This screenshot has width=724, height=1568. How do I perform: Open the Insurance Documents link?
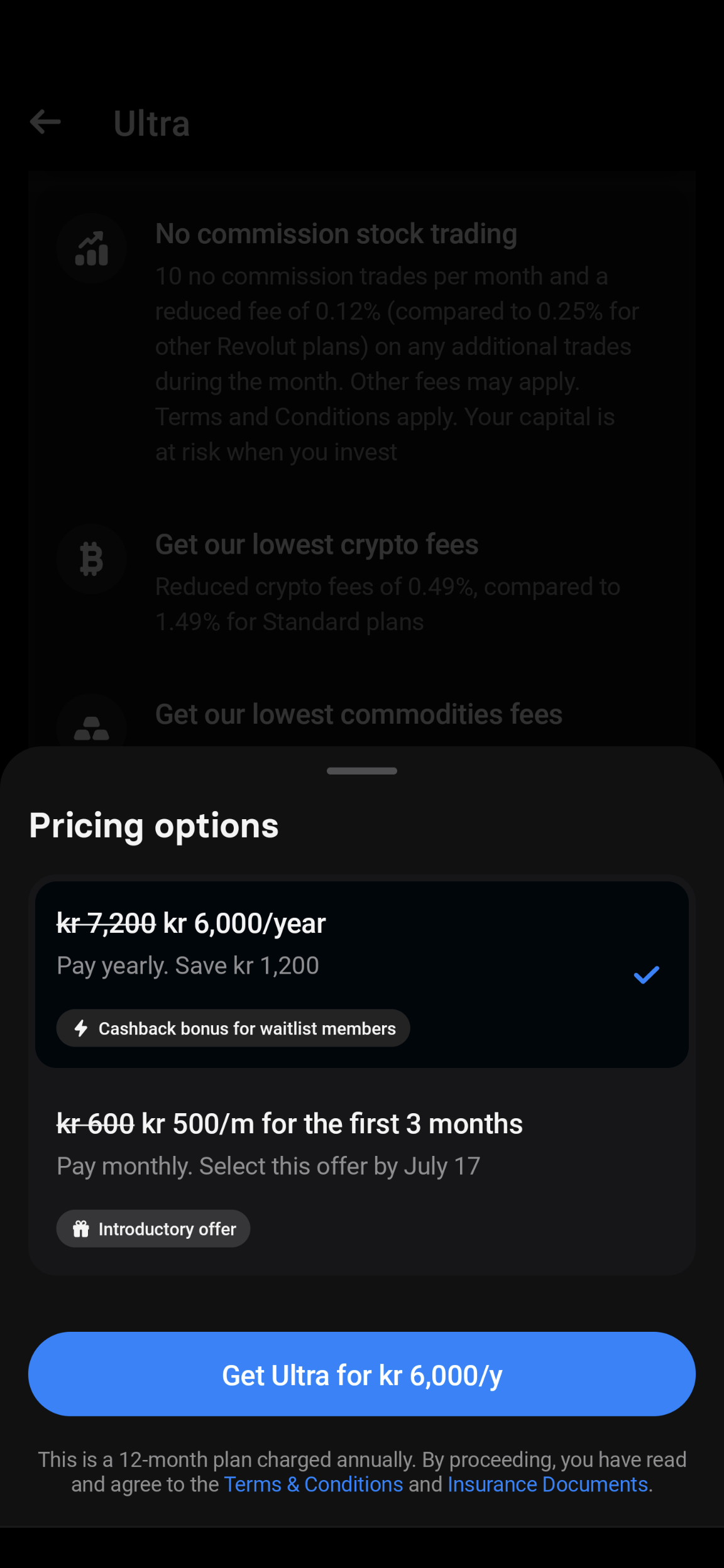[547, 1484]
